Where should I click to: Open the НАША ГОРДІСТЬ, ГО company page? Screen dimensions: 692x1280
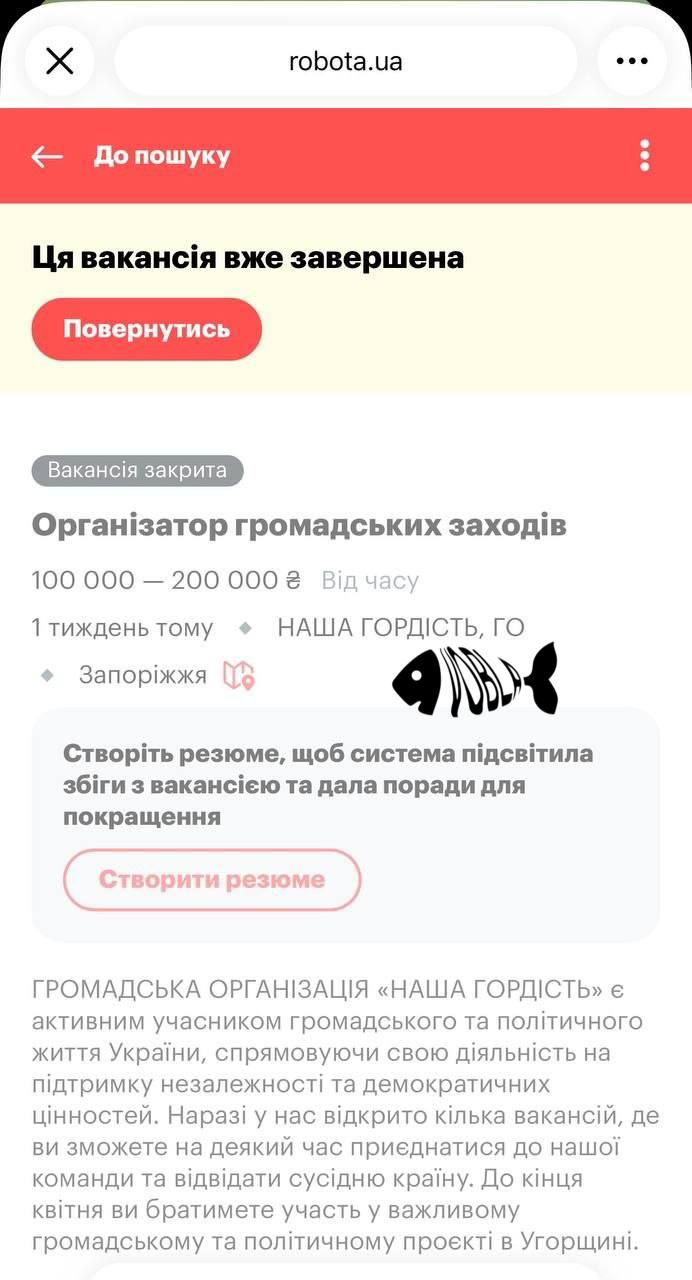click(x=400, y=628)
